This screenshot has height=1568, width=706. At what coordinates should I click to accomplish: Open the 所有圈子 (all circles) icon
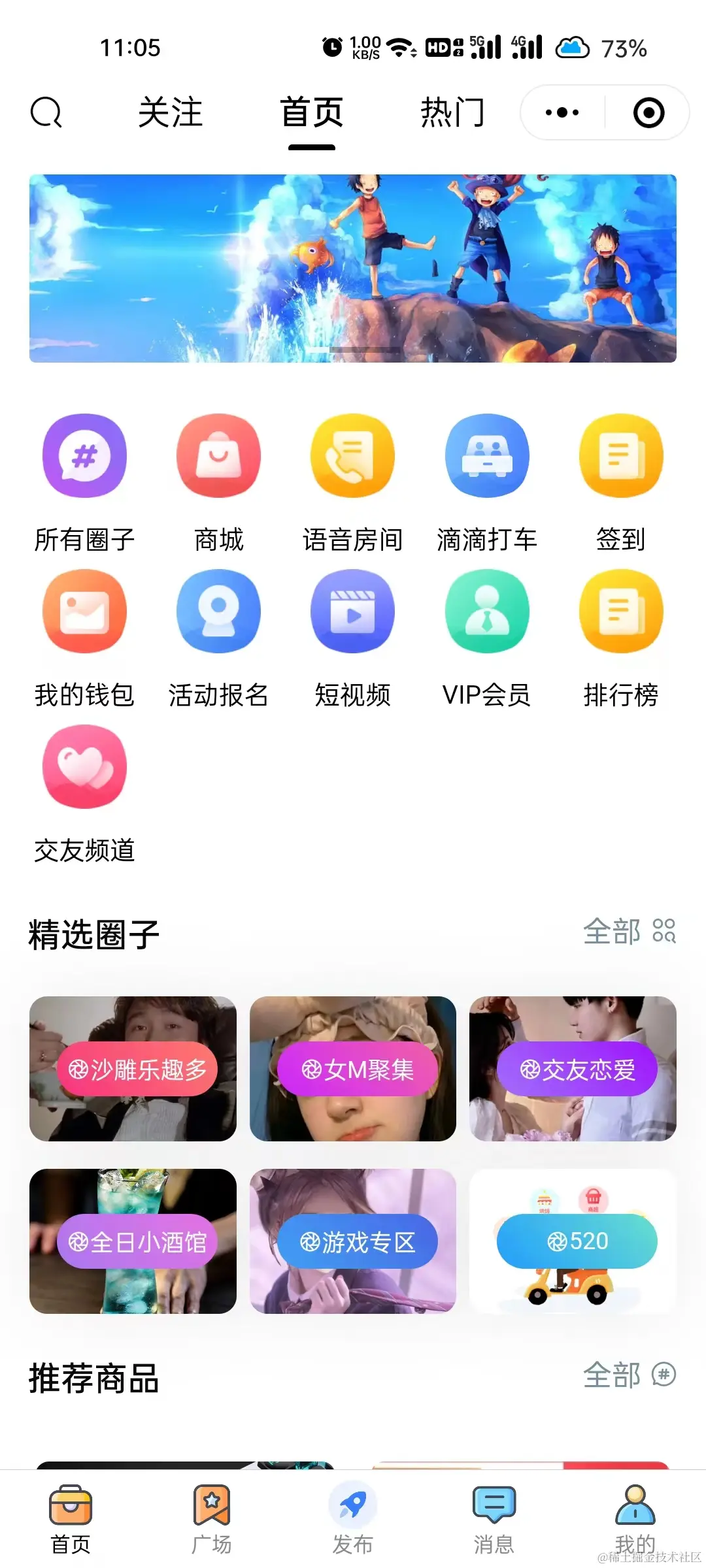pos(84,455)
